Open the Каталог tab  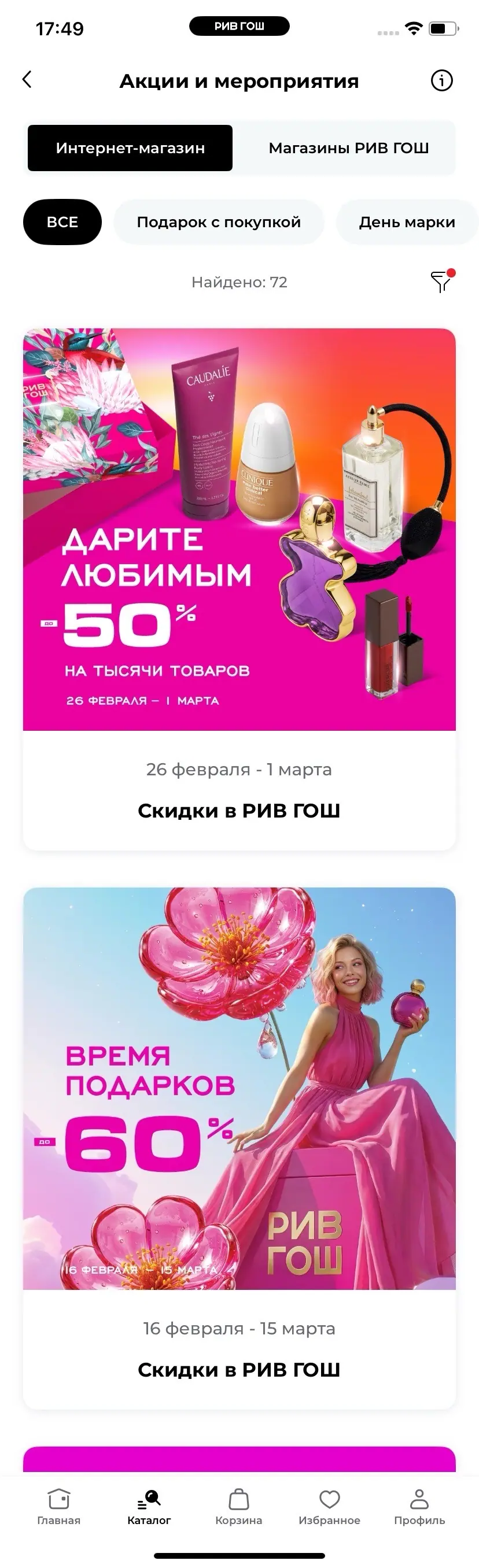point(149,1507)
